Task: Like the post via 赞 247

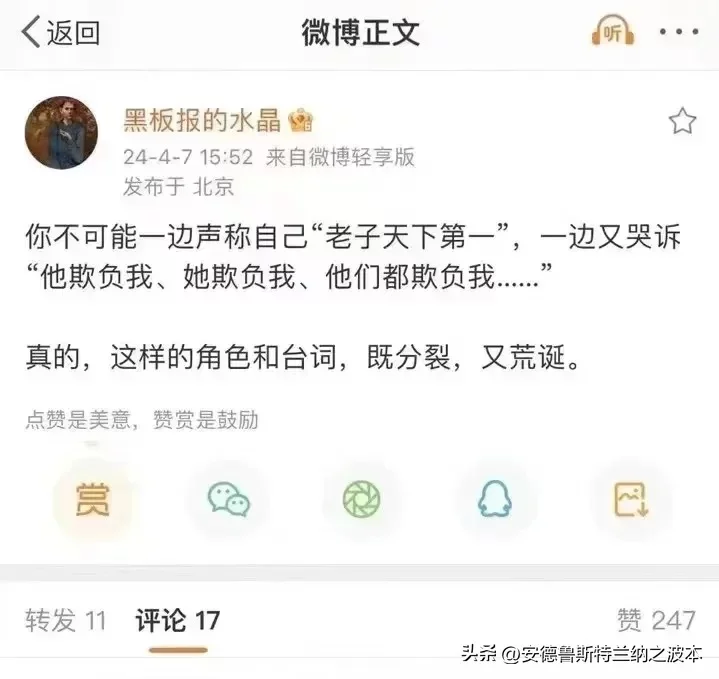Action: point(656,620)
